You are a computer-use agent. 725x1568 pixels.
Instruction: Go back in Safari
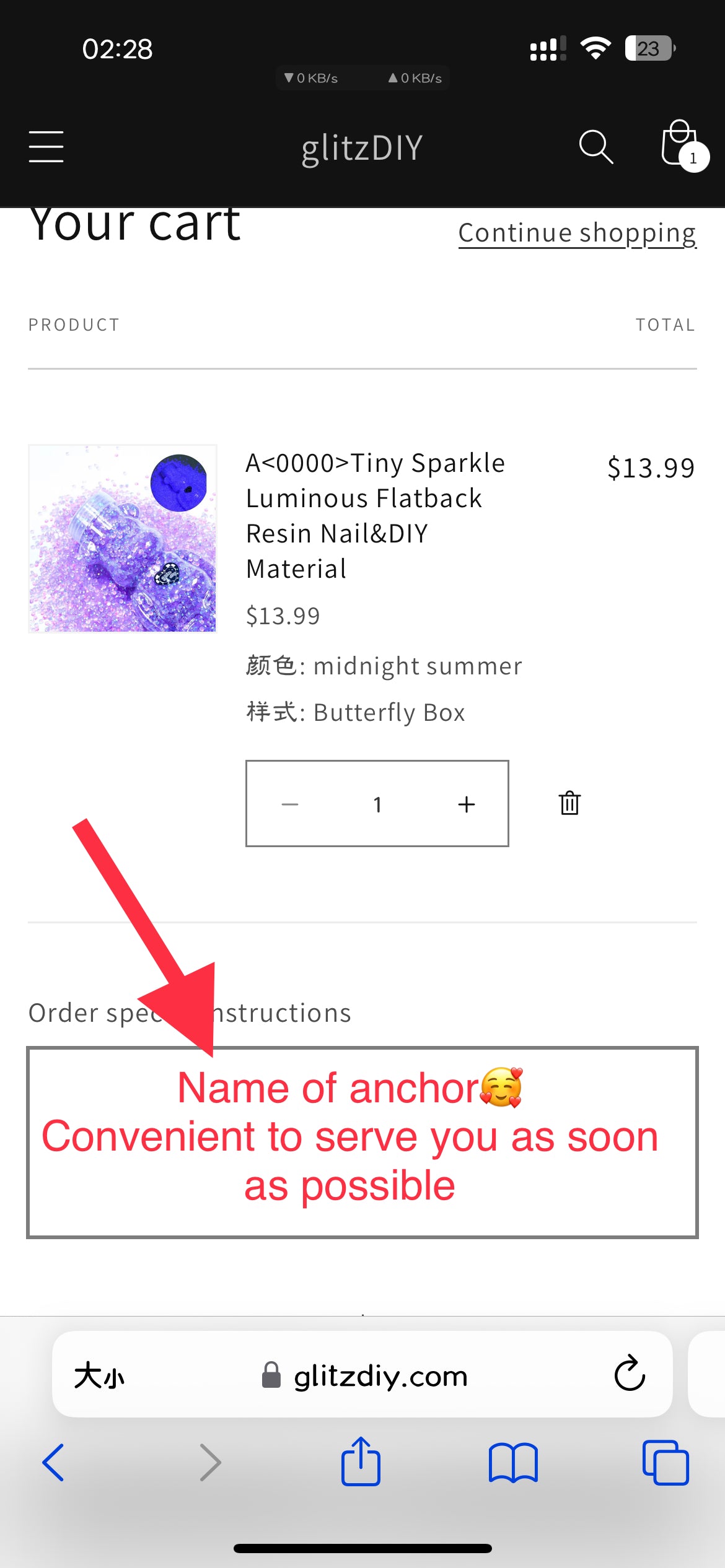click(x=53, y=1462)
